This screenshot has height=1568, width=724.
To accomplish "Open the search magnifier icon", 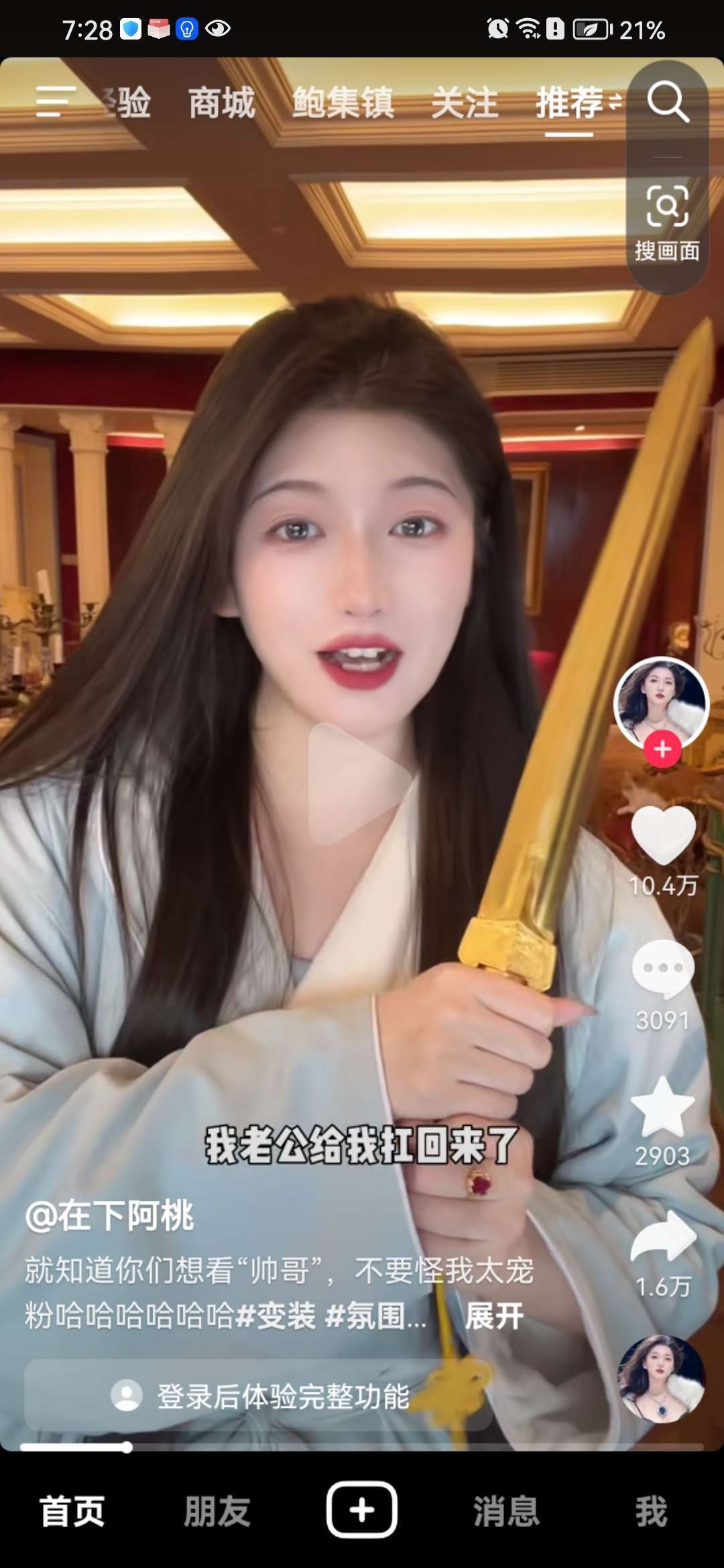I will click(x=668, y=102).
